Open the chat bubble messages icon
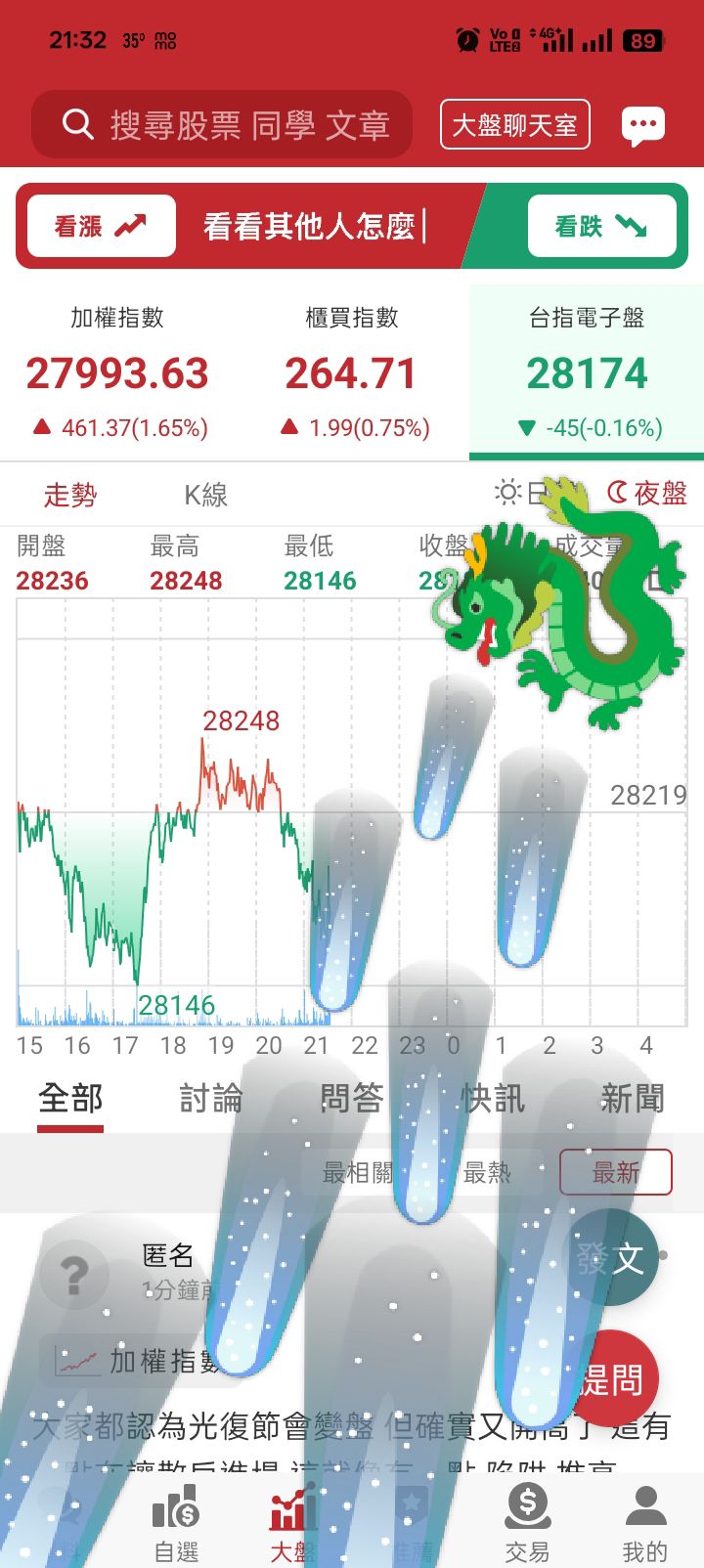 click(642, 125)
